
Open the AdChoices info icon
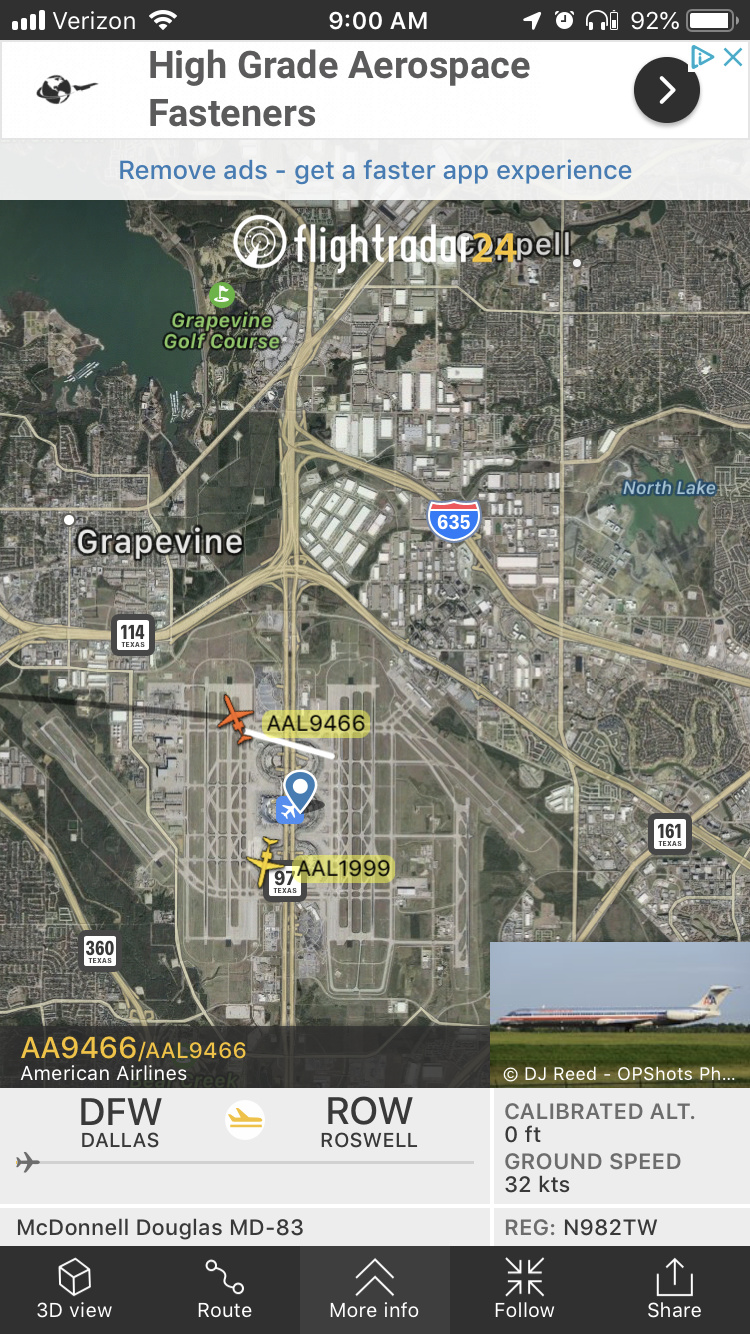pyautogui.click(x=704, y=57)
